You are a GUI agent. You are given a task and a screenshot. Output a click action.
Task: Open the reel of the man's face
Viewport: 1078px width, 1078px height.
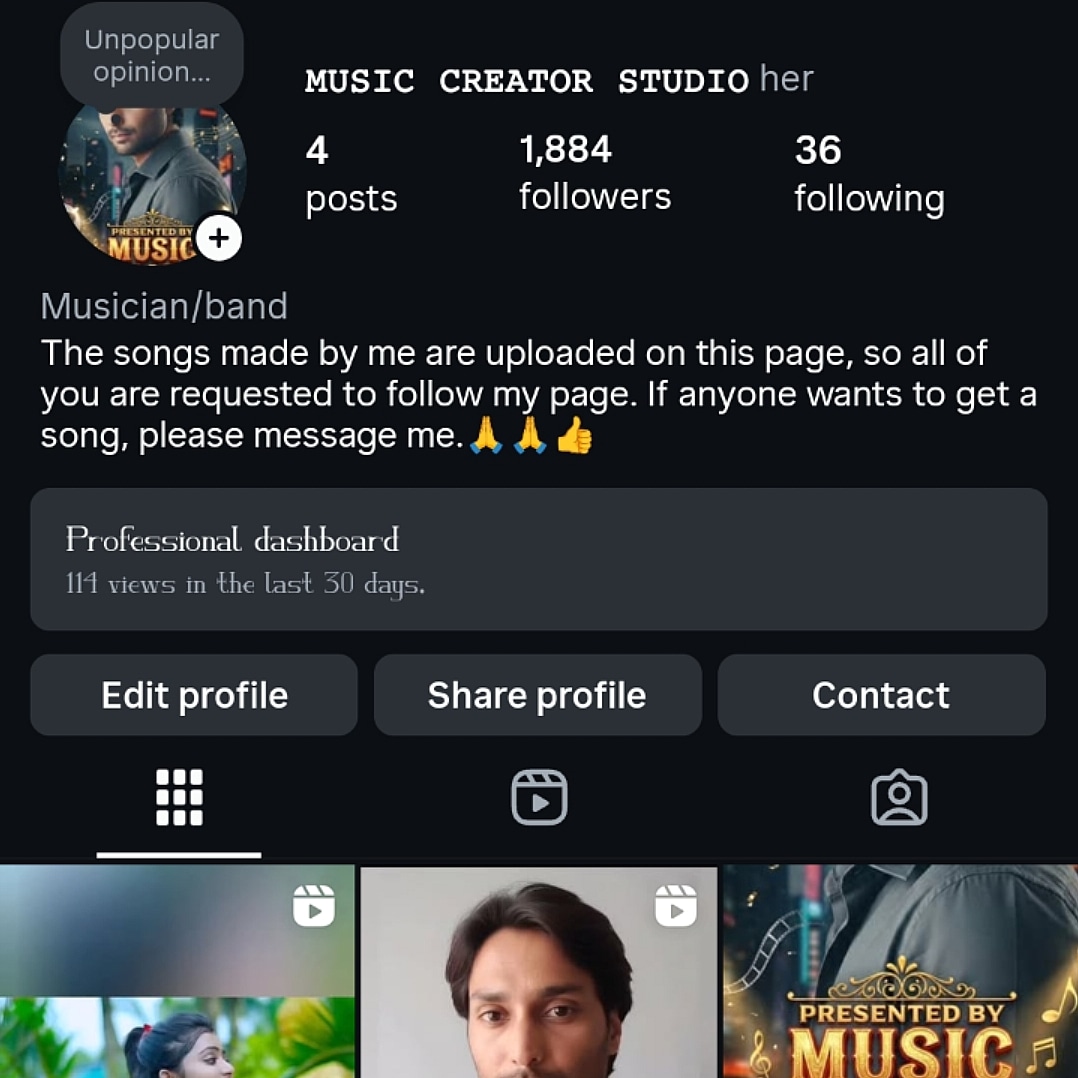tap(538, 972)
